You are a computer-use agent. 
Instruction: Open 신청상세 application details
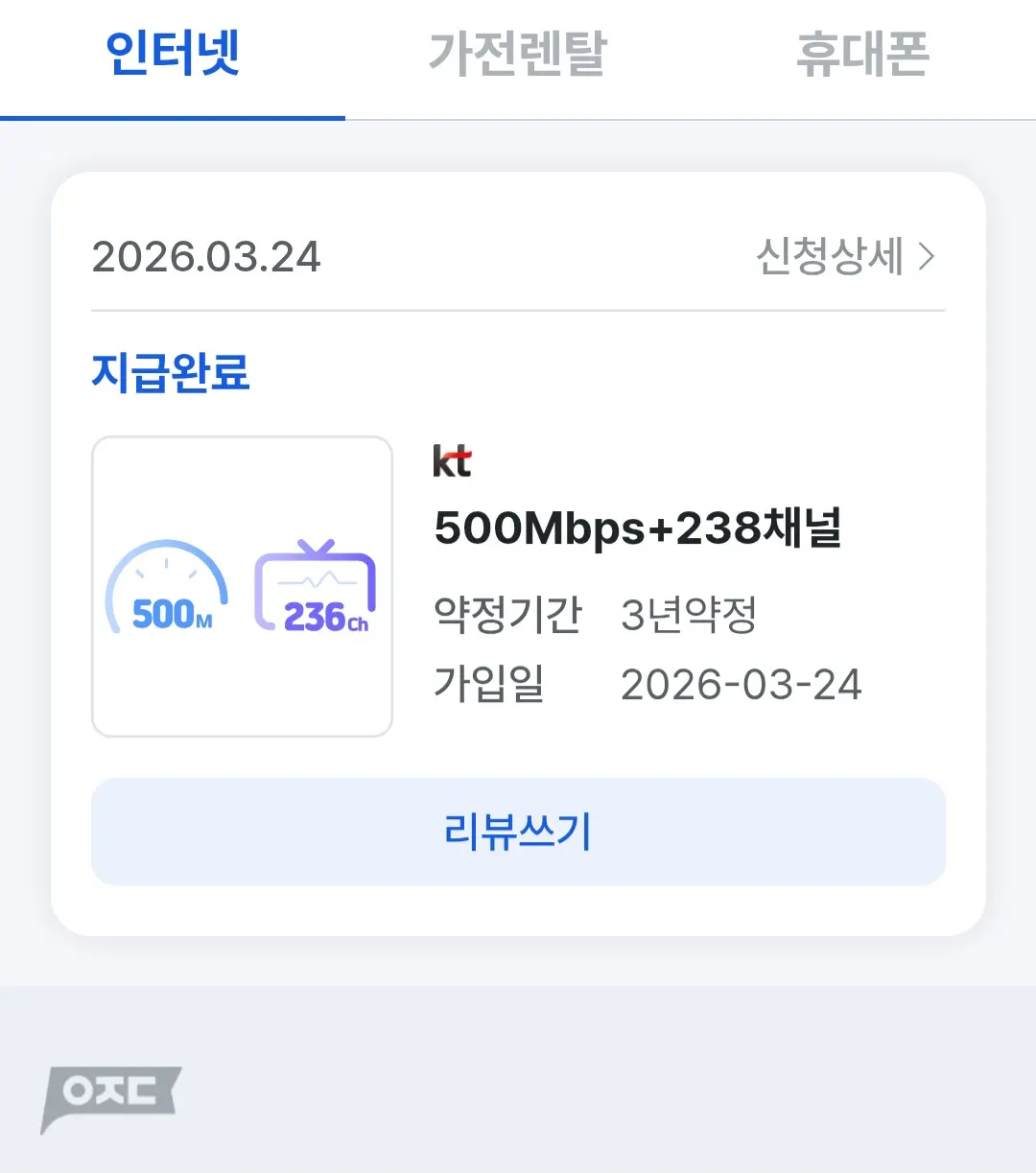[844, 257]
